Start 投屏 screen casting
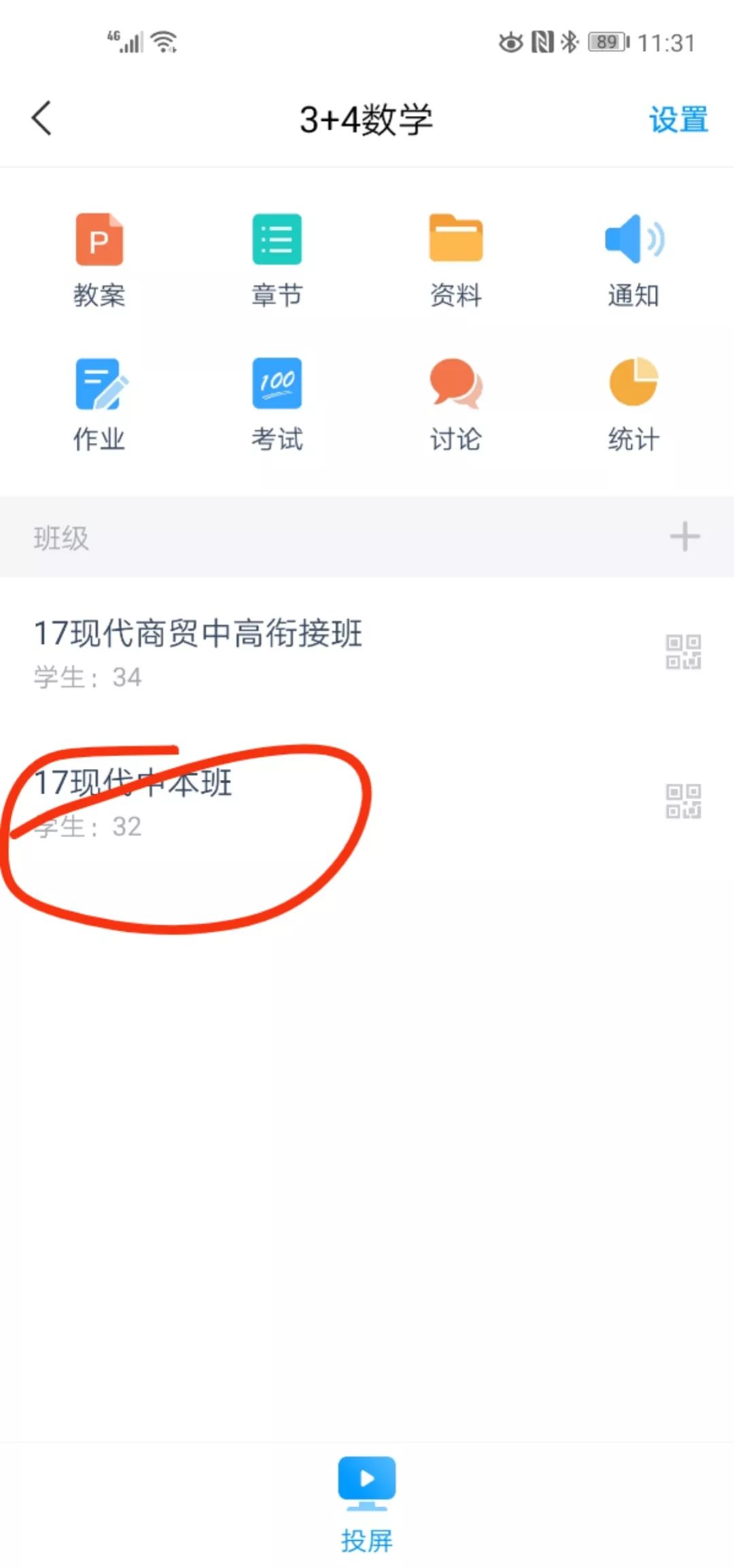The image size is (734, 1568). pyautogui.click(x=367, y=1502)
